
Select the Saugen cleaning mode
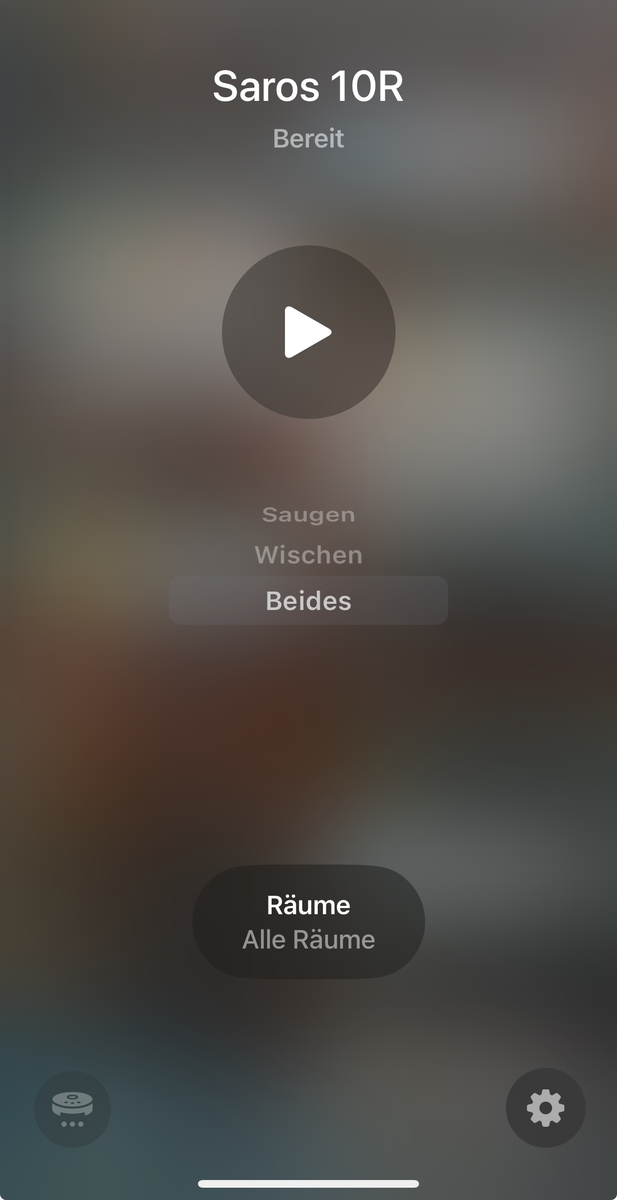pos(308,515)
